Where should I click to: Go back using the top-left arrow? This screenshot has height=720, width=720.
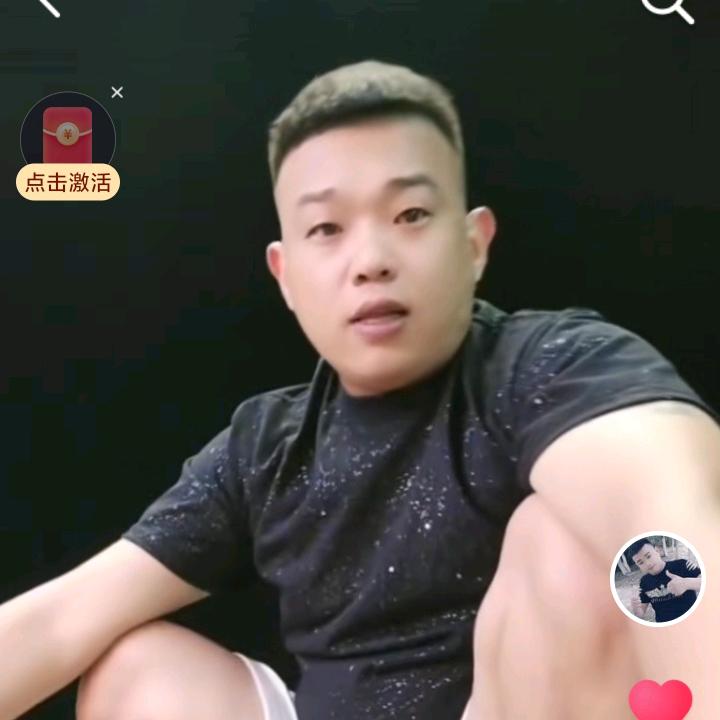[x=45, y=6]
